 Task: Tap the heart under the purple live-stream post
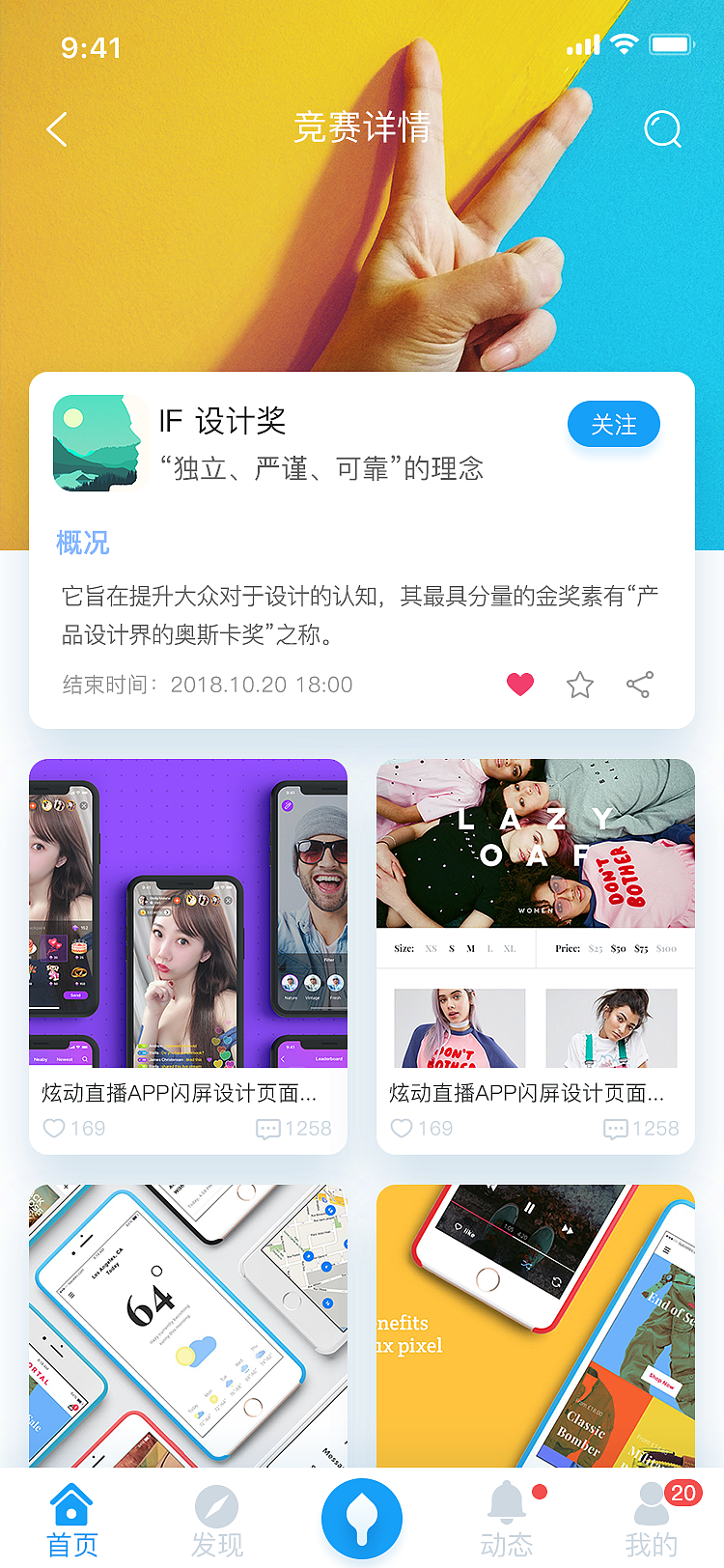pyautogui.click(x=53, y=1128)
